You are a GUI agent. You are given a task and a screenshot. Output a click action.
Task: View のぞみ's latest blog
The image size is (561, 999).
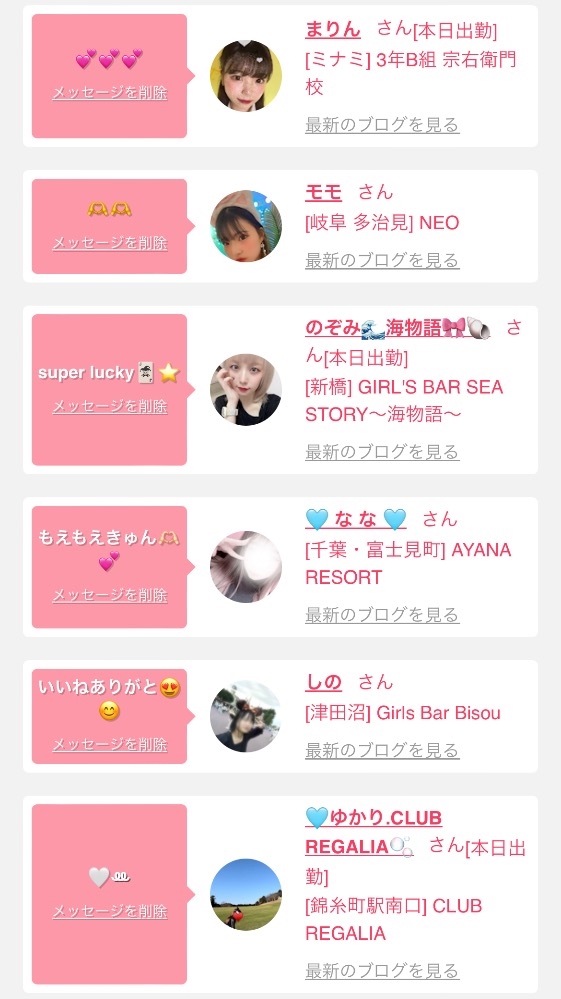[x=382, y=452]
